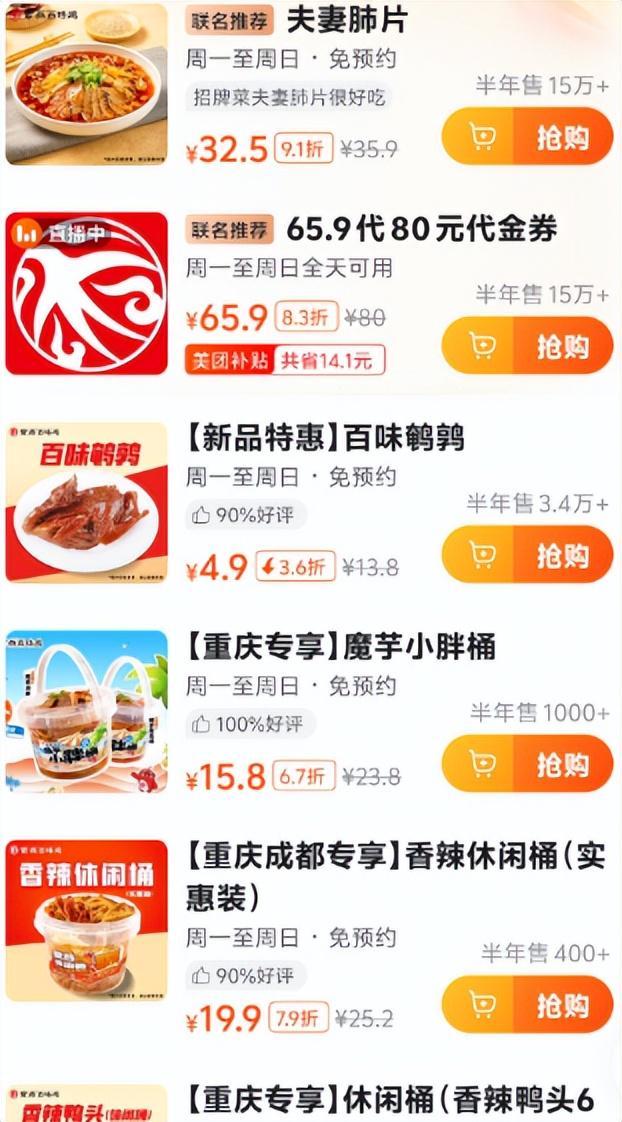
Task: Open 休闲桶(香辣鸭头) listing
Action: click(390, 1101)
